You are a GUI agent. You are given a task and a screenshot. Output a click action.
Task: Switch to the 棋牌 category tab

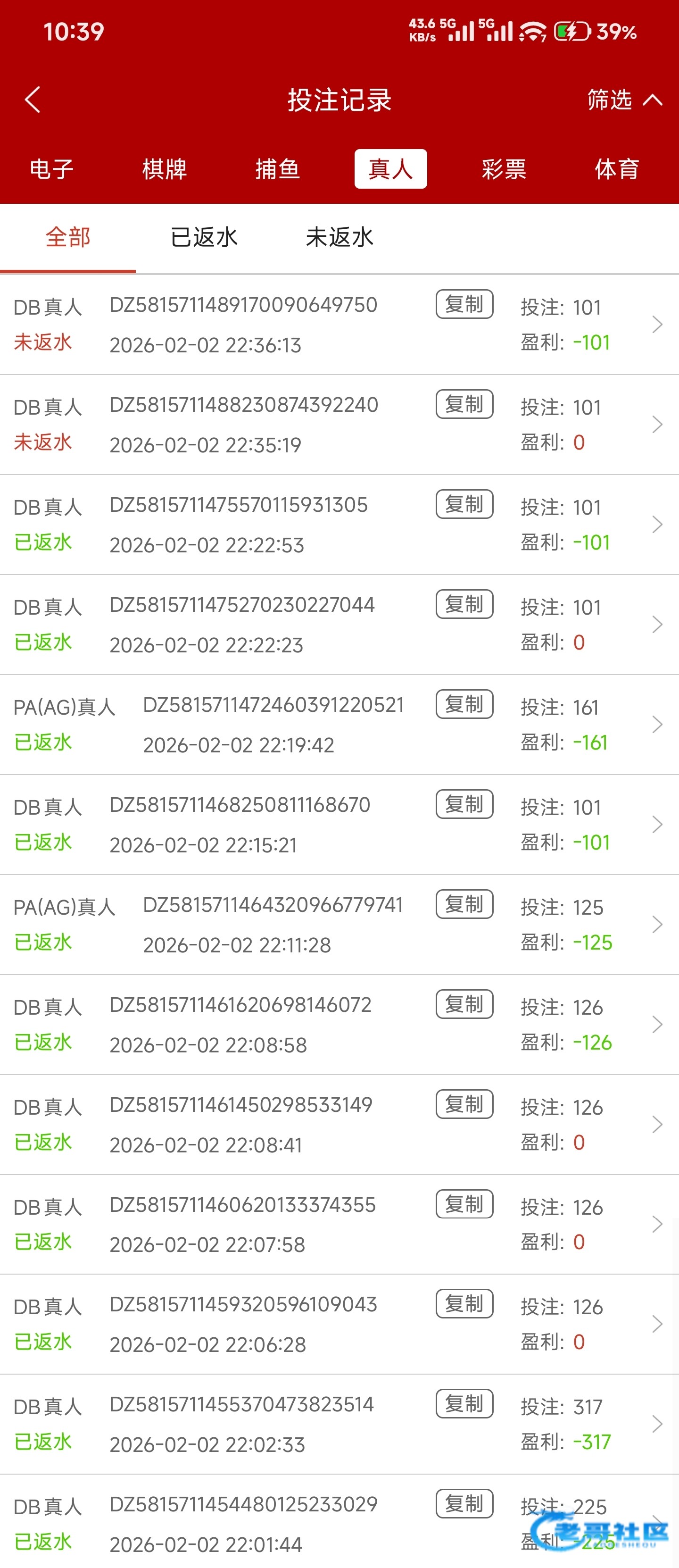click(164, 169)
